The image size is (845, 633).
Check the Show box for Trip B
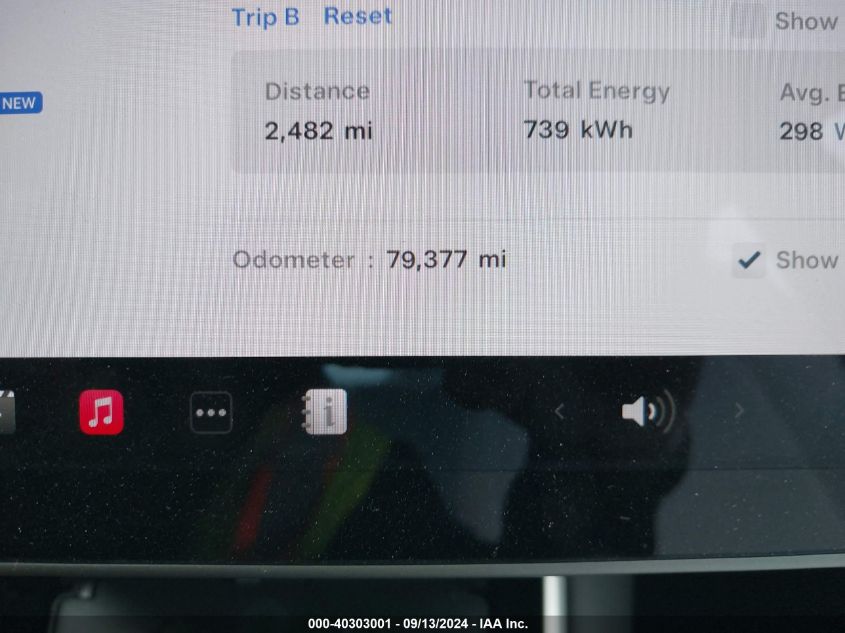point(748,19)
